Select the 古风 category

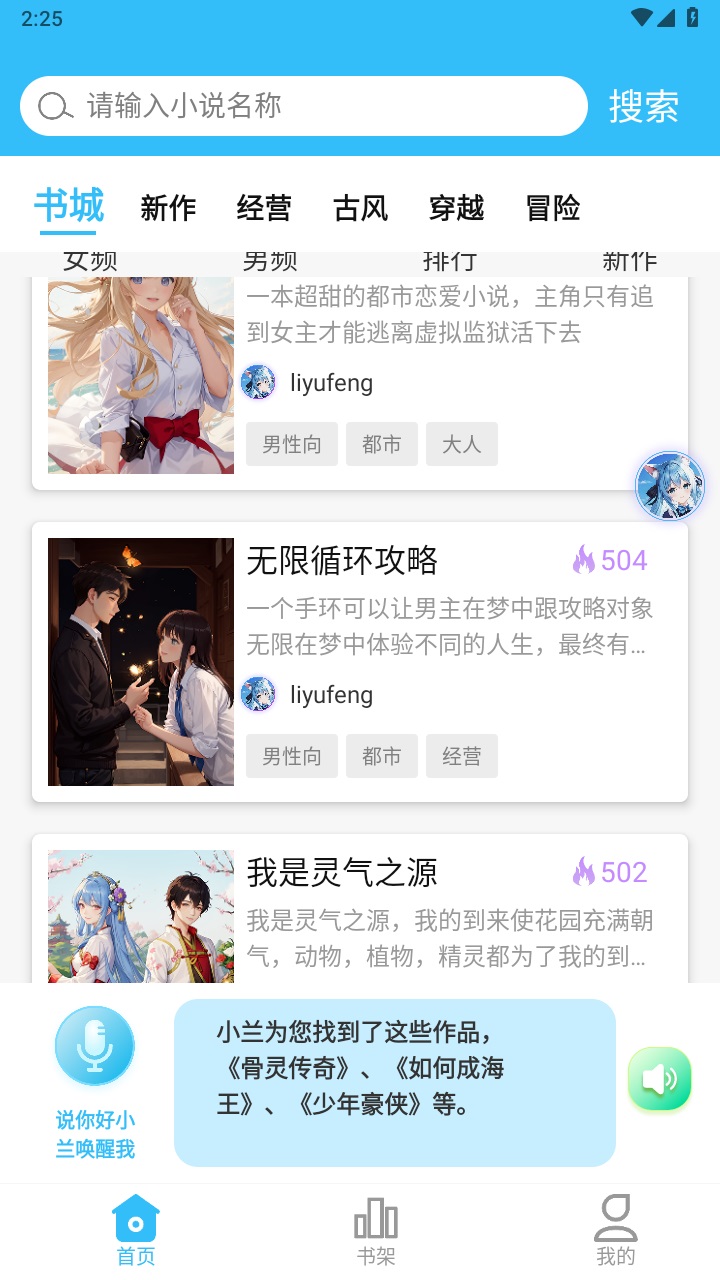tap(361, 208)
